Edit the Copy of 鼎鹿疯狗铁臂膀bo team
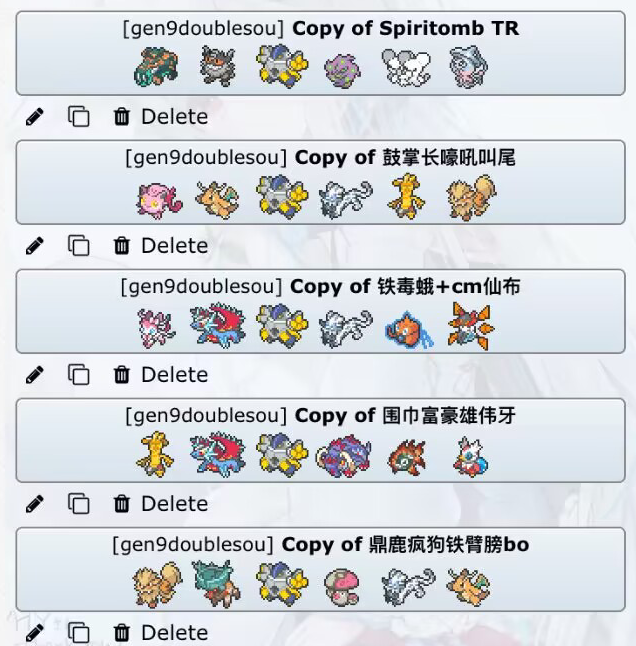Screen dimensions: 636x646 [x=35, y=633]
